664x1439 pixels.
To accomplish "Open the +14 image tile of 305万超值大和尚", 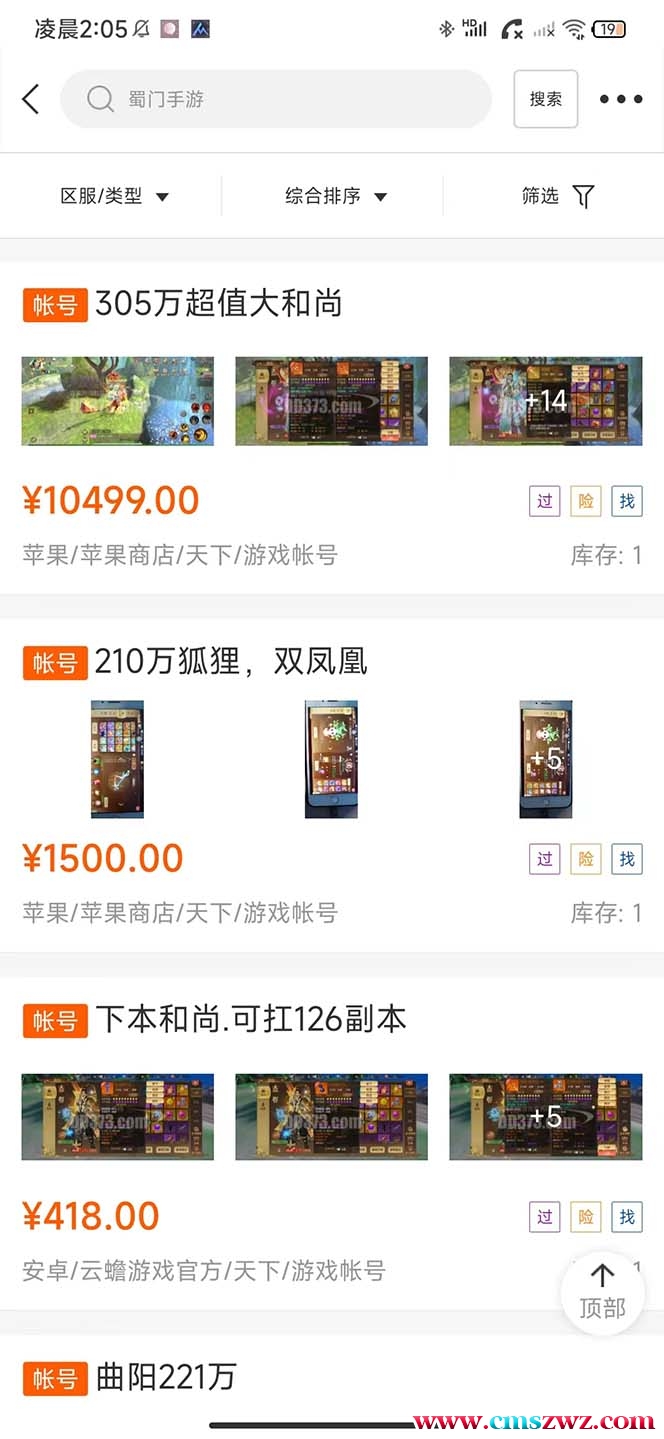I will 545,401.
